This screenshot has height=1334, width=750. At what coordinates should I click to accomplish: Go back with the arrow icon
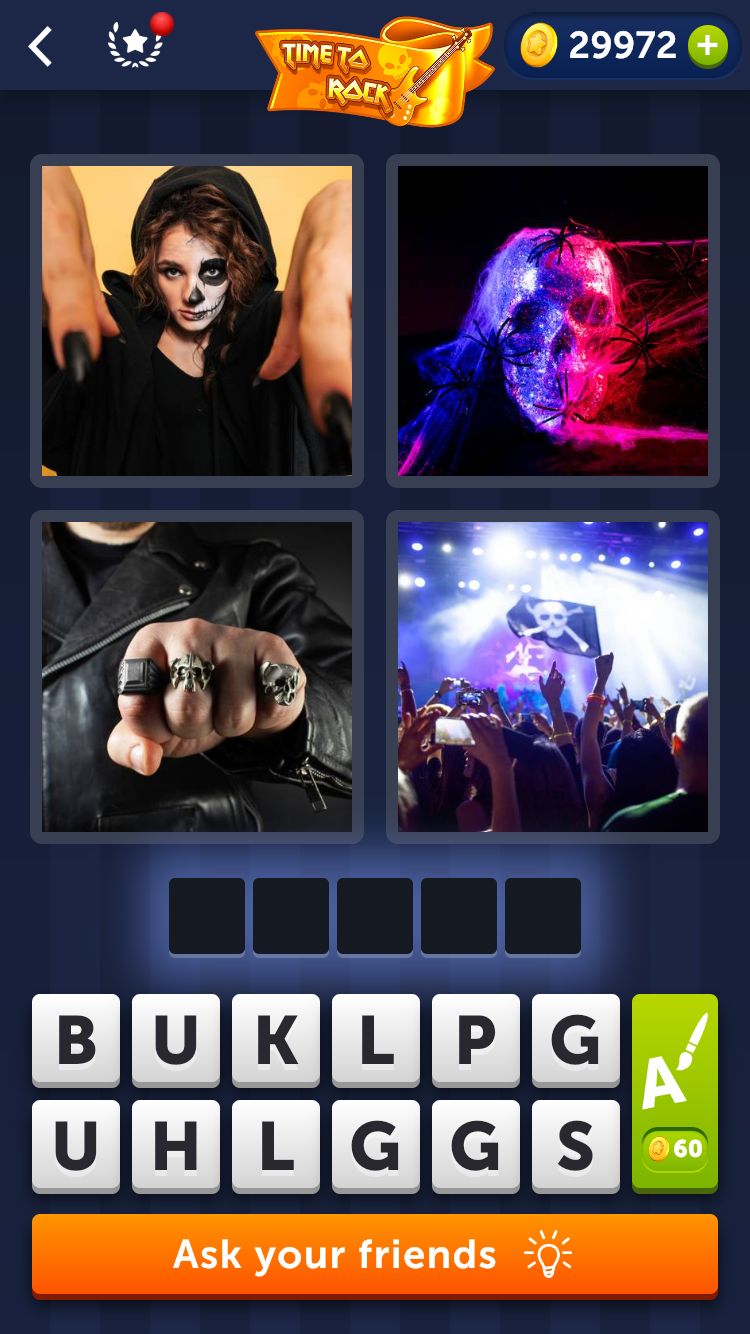40,46
